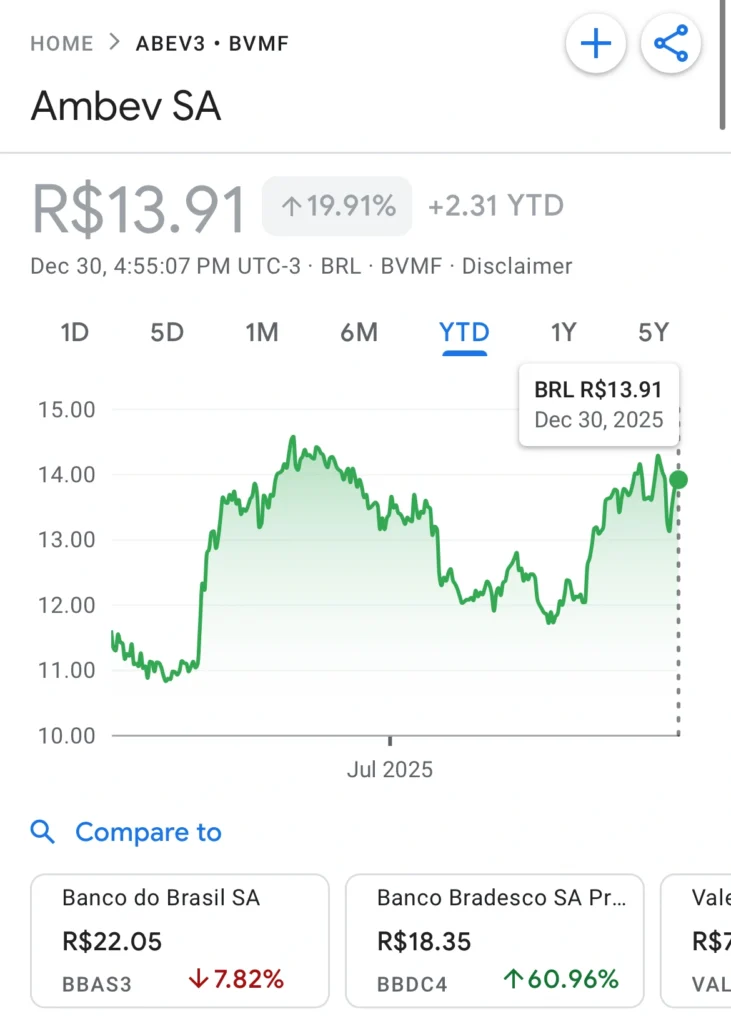Tap Compare to search
The height and width of the screenshot is (1024, 731).
click(x=147, y=832)
